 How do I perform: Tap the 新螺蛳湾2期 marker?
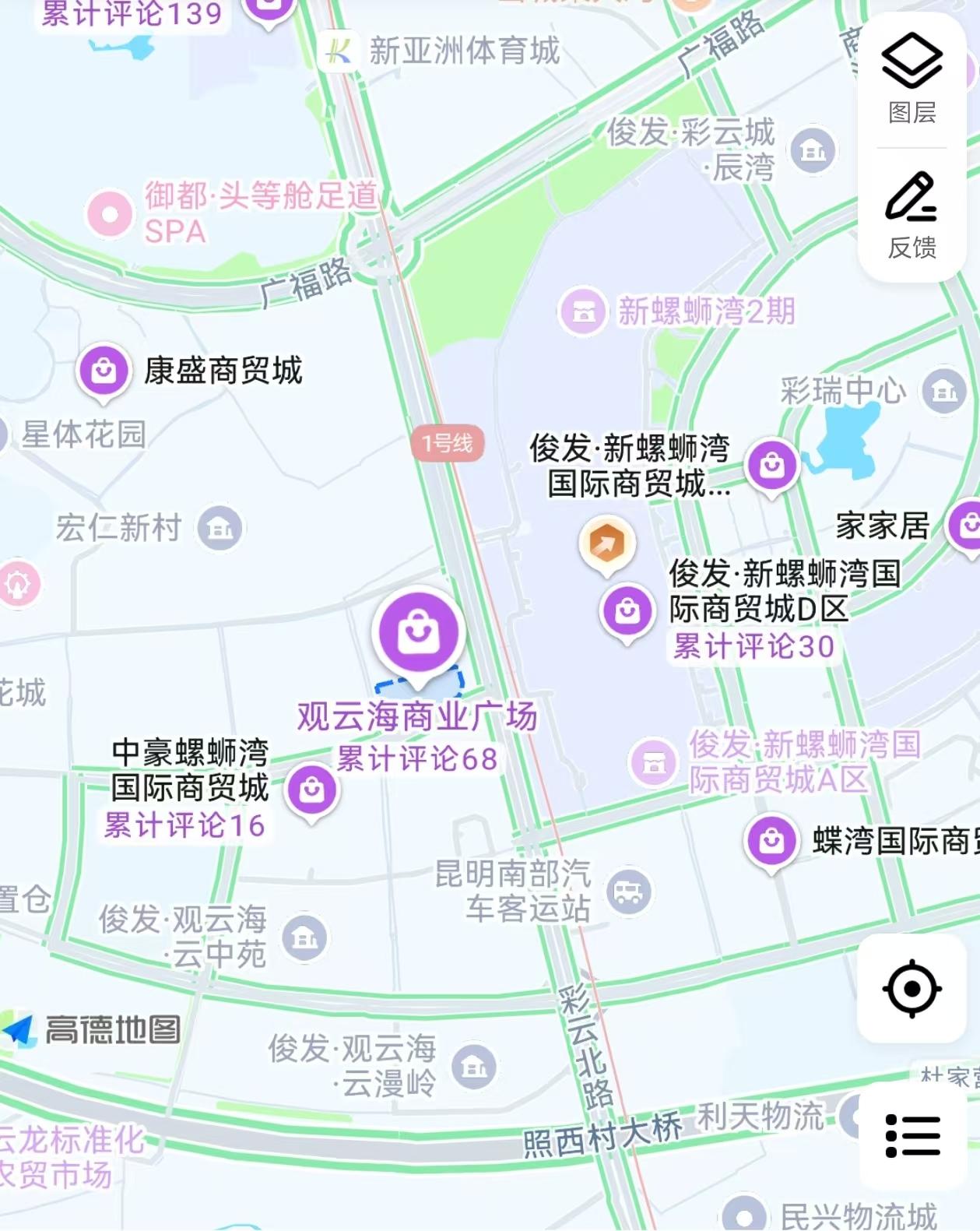[x=584, y=312]
